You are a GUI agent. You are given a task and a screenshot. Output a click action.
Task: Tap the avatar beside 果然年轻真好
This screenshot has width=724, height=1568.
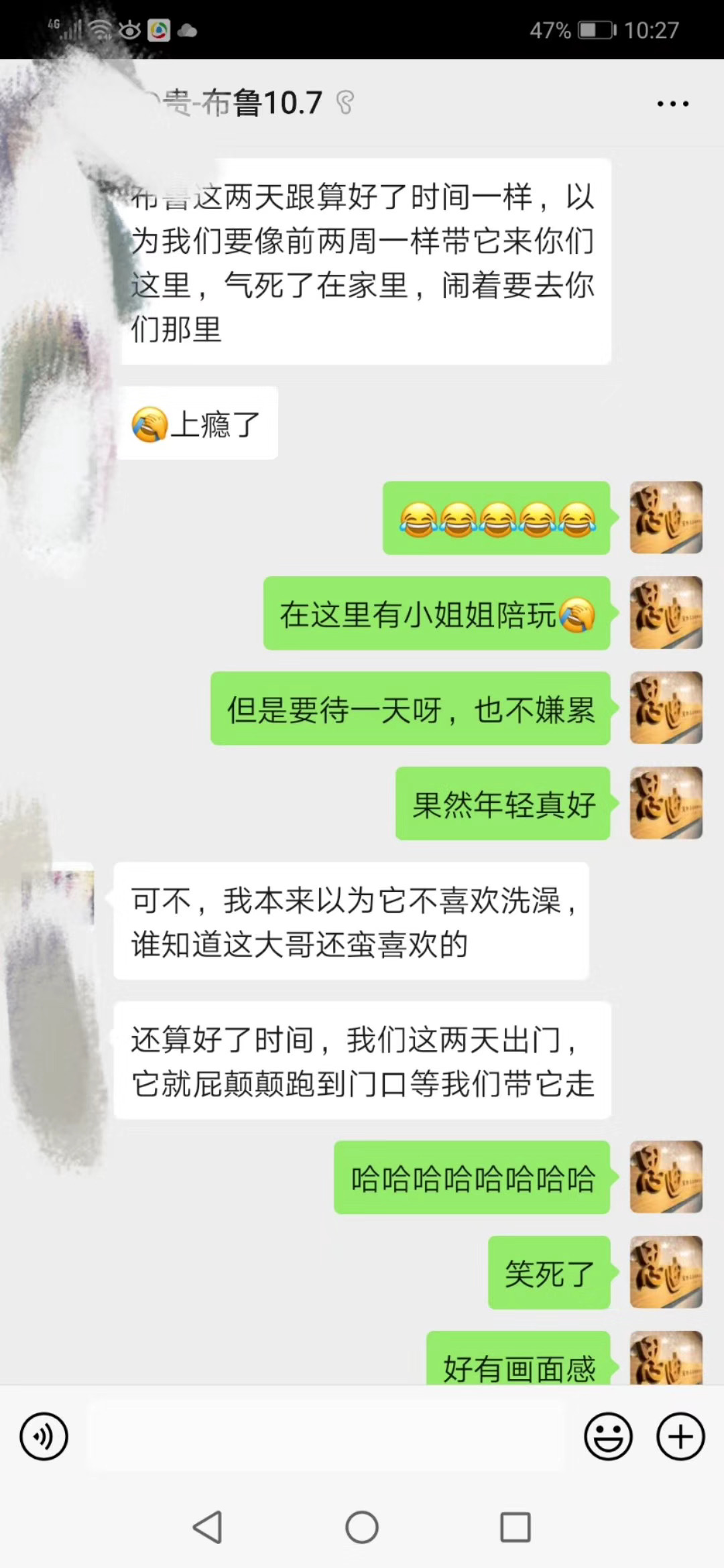point(666,803)
